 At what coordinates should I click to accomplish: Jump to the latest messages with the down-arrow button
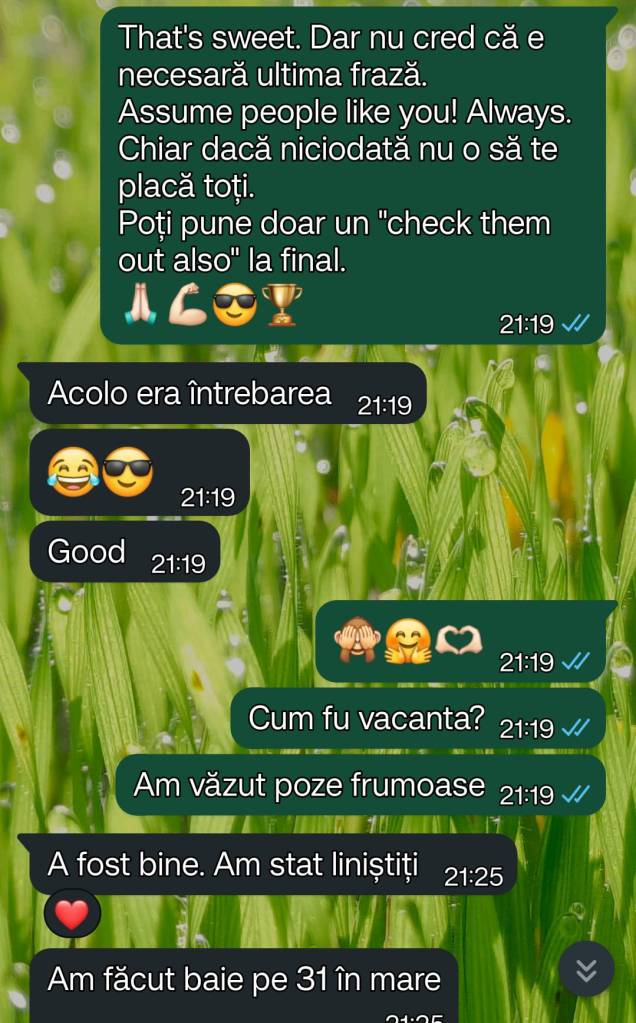tap(586, 969)
